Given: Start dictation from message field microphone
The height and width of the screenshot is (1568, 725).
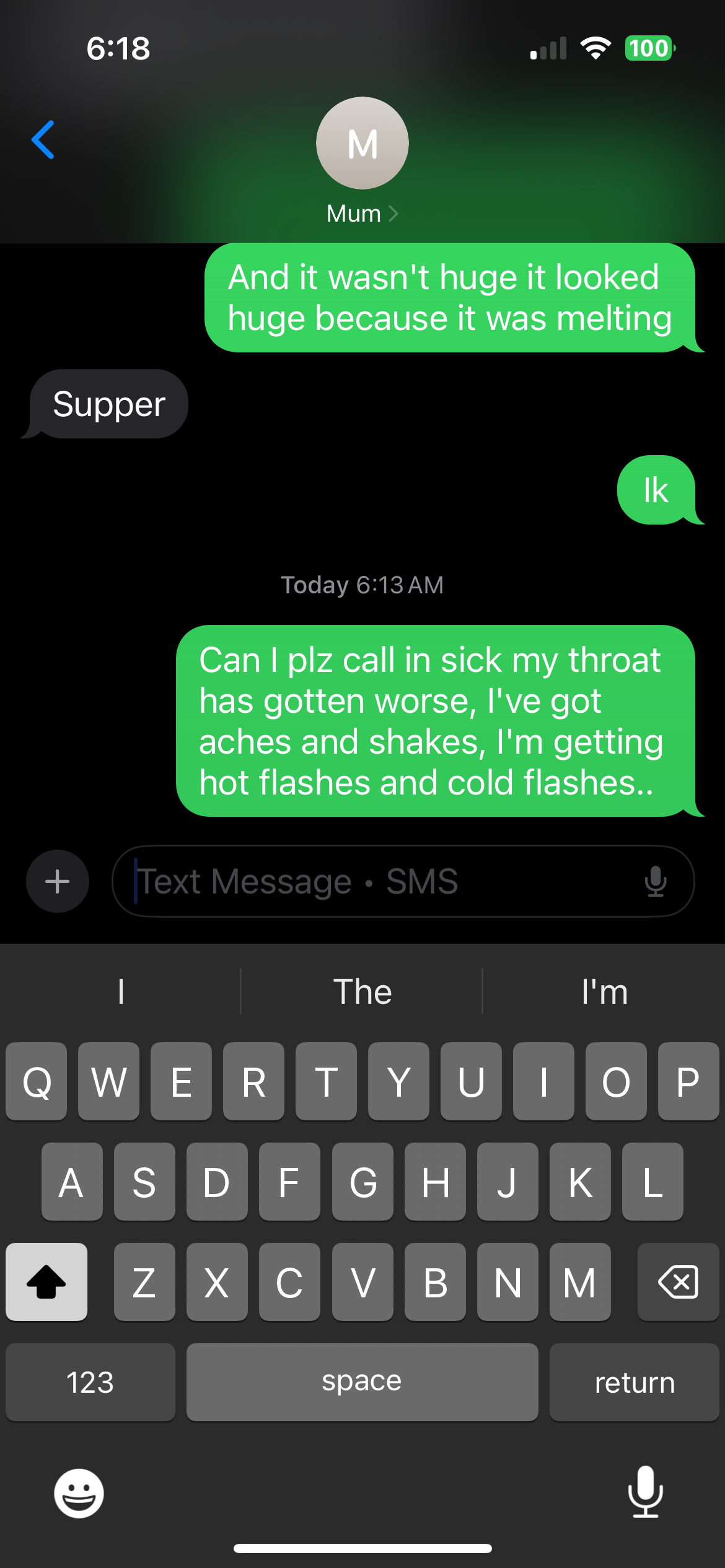Looking at the screenshot, I should pos(655,881).
